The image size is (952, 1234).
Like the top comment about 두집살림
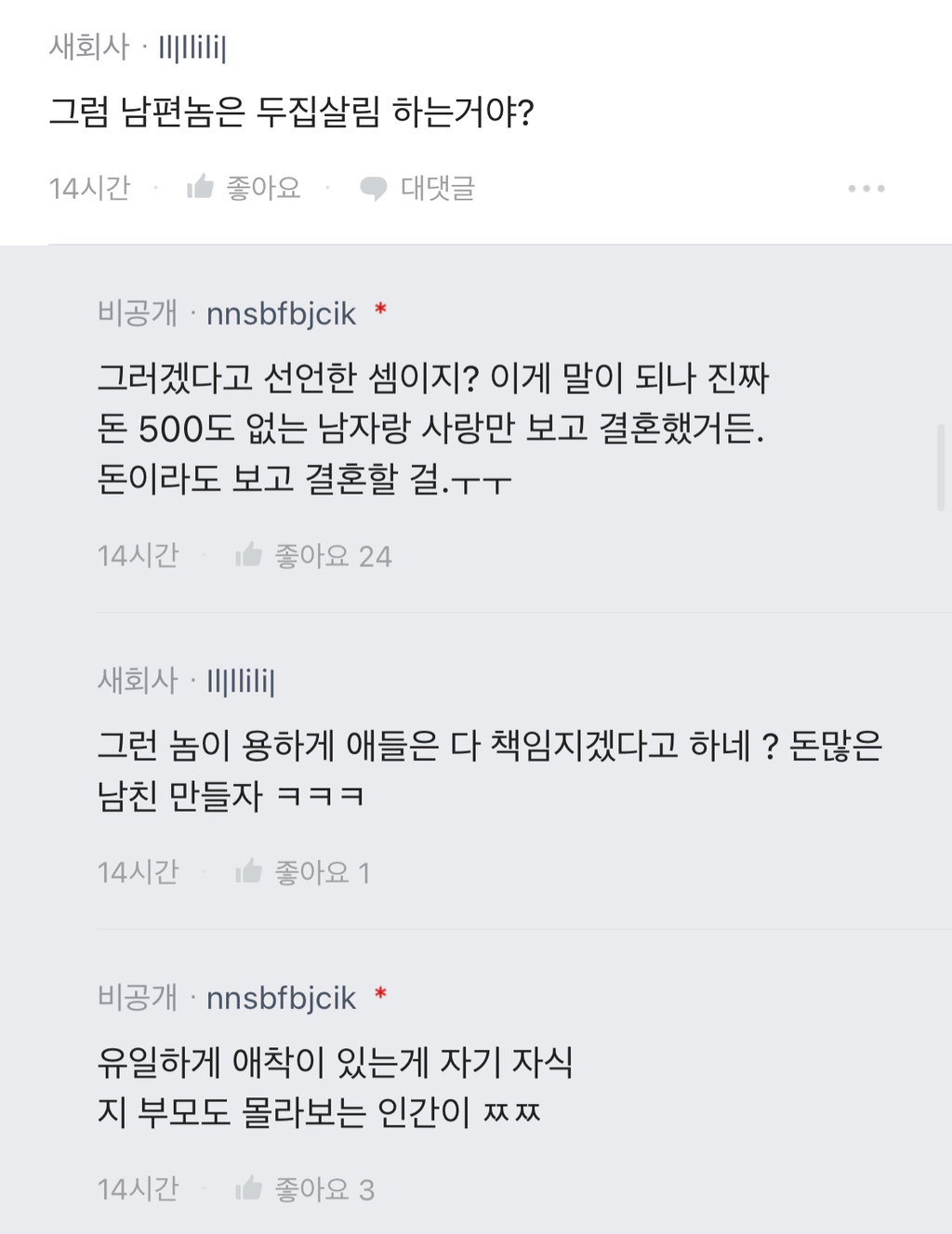point(244,188)
